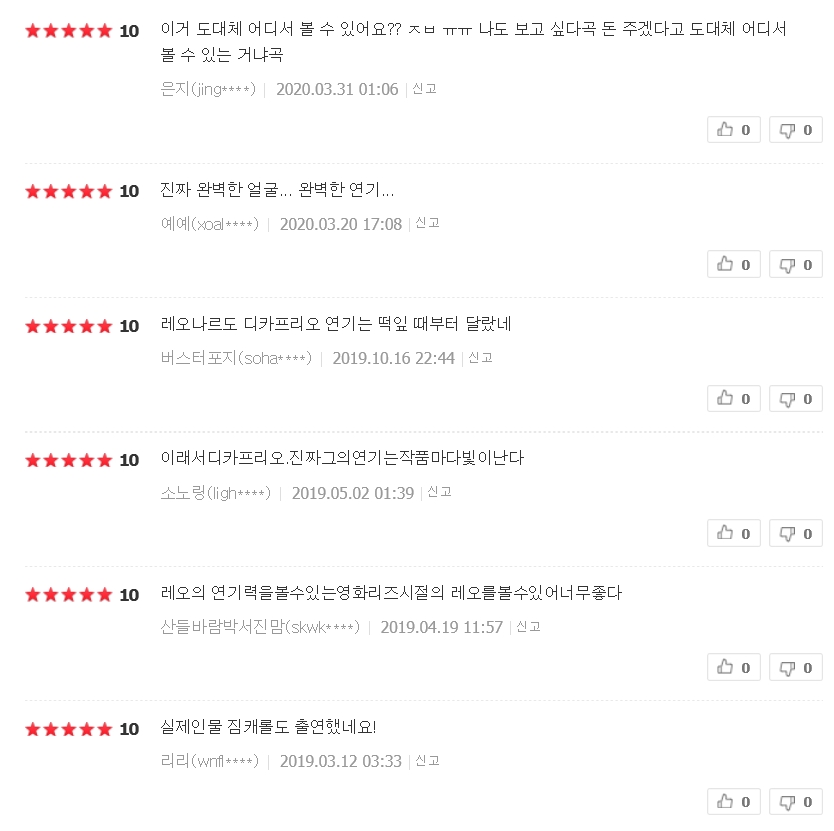834x831 pixels.
Task: Open 버스터포지(soha****) reviewer profile
Action: pos(236,358)
